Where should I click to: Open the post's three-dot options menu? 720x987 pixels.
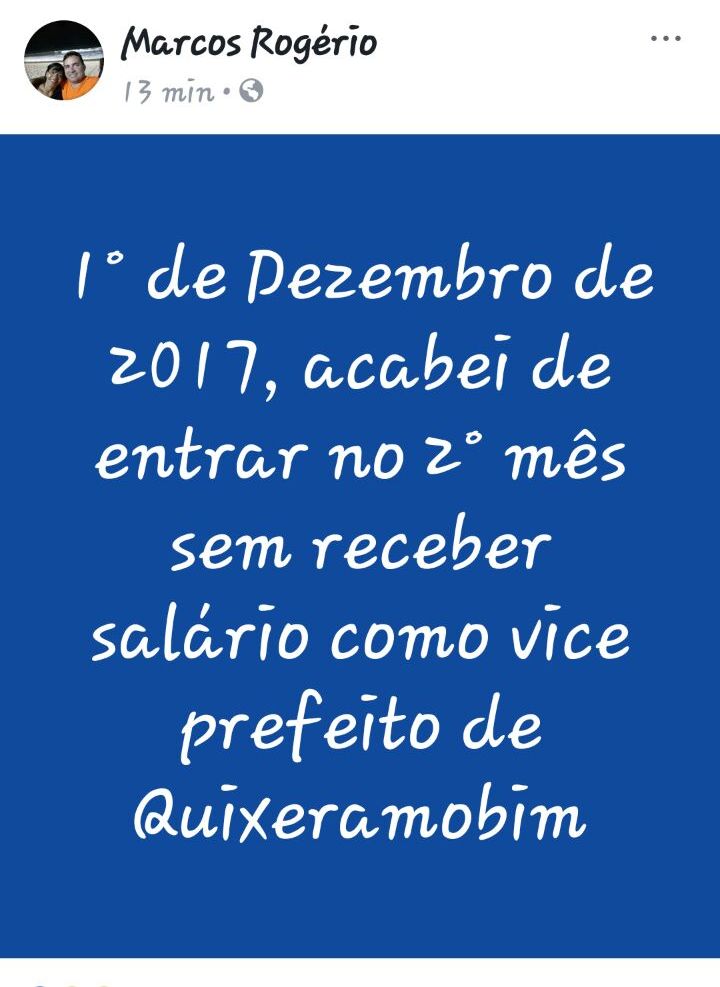pos(665,39)
